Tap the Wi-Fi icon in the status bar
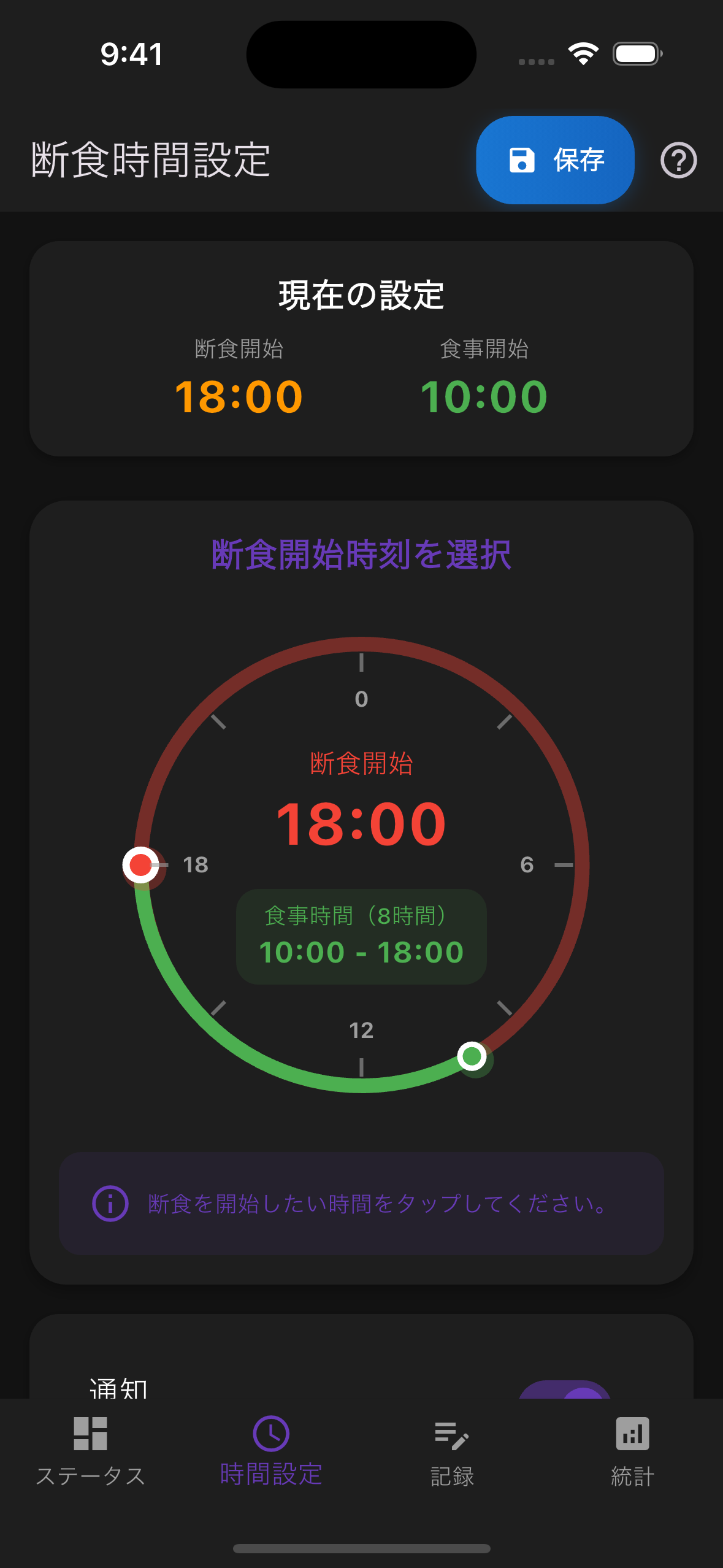The width and height of the screenshot is (723, 1568). (583, 54)
